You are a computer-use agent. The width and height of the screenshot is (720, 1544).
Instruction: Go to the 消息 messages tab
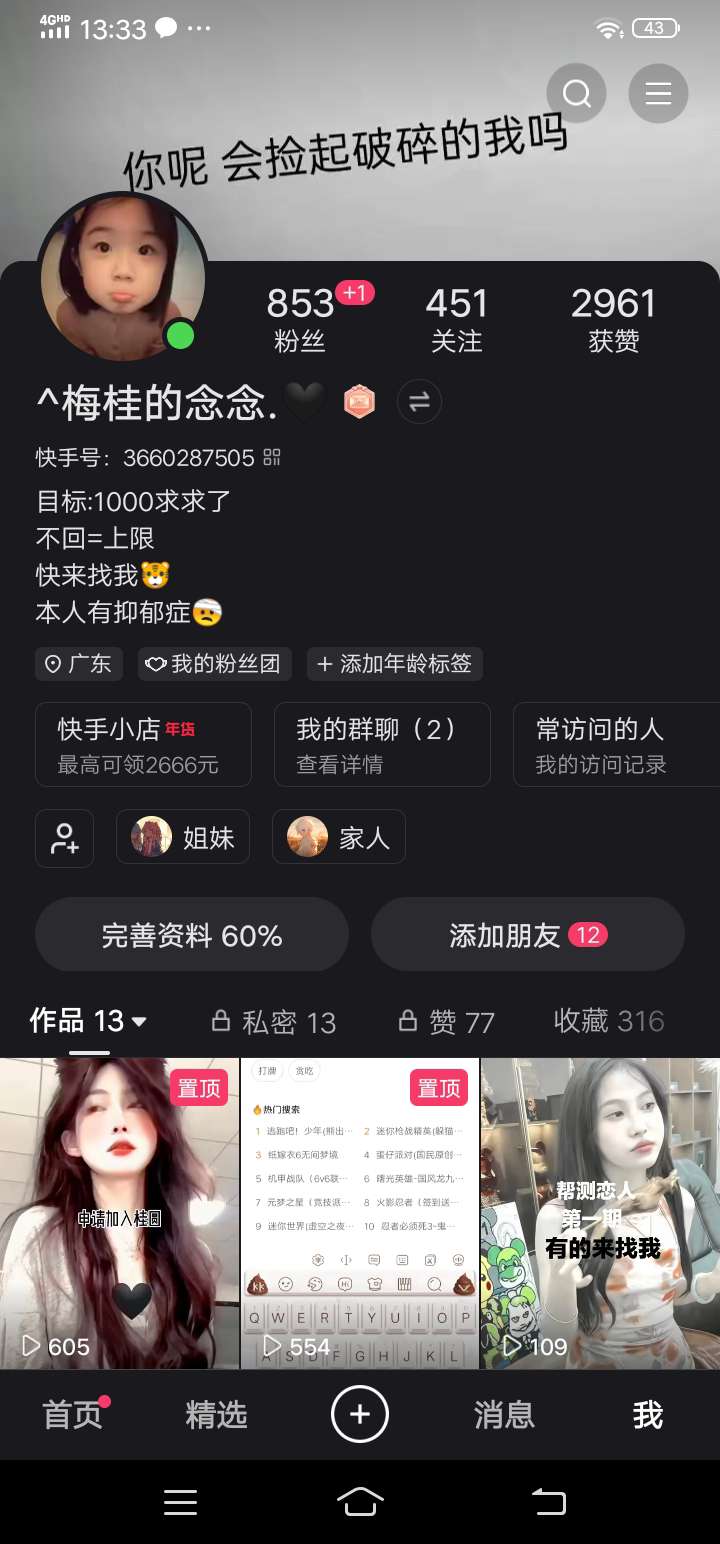tap(504, 1415)
